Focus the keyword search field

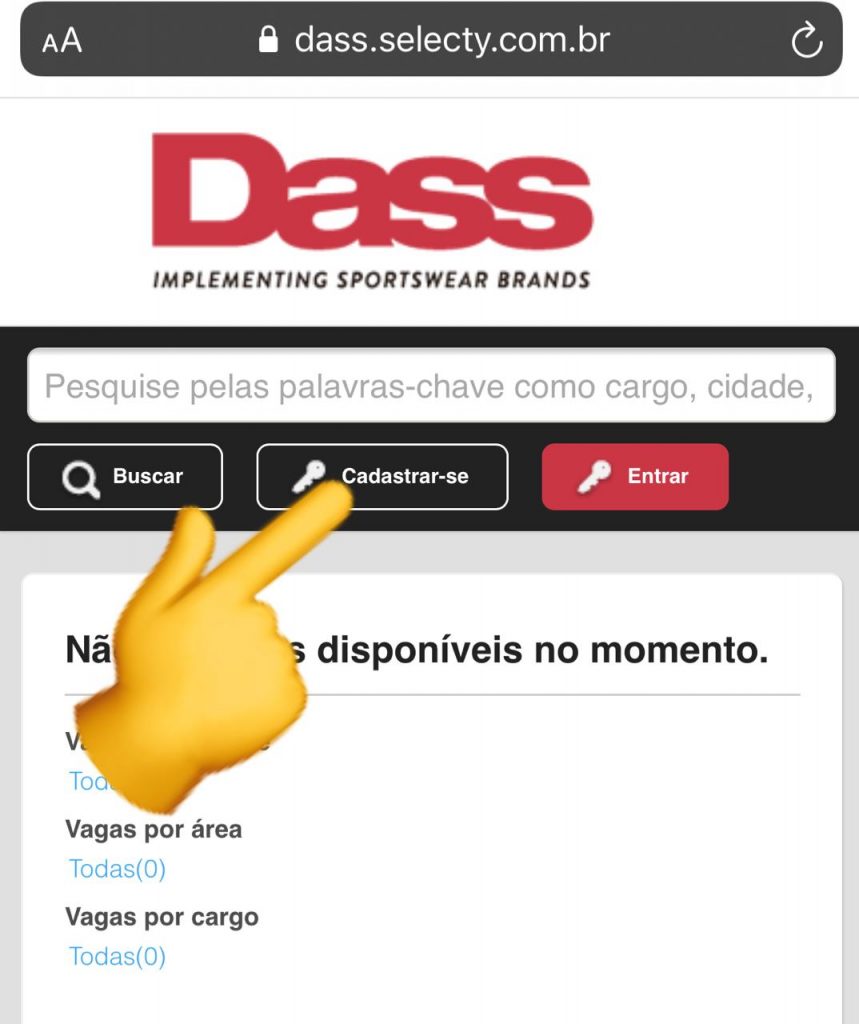coord(430,386)
